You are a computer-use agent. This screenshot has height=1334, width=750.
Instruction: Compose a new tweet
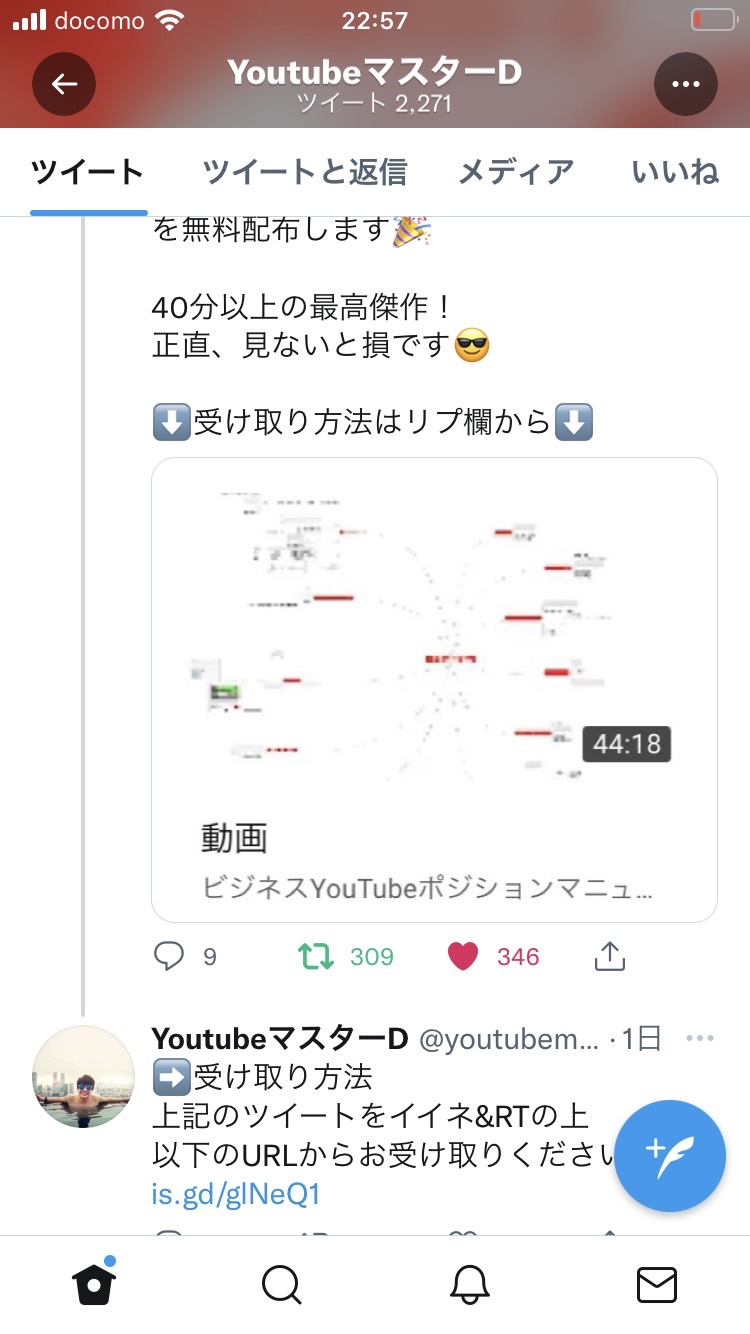[670, 1155]
